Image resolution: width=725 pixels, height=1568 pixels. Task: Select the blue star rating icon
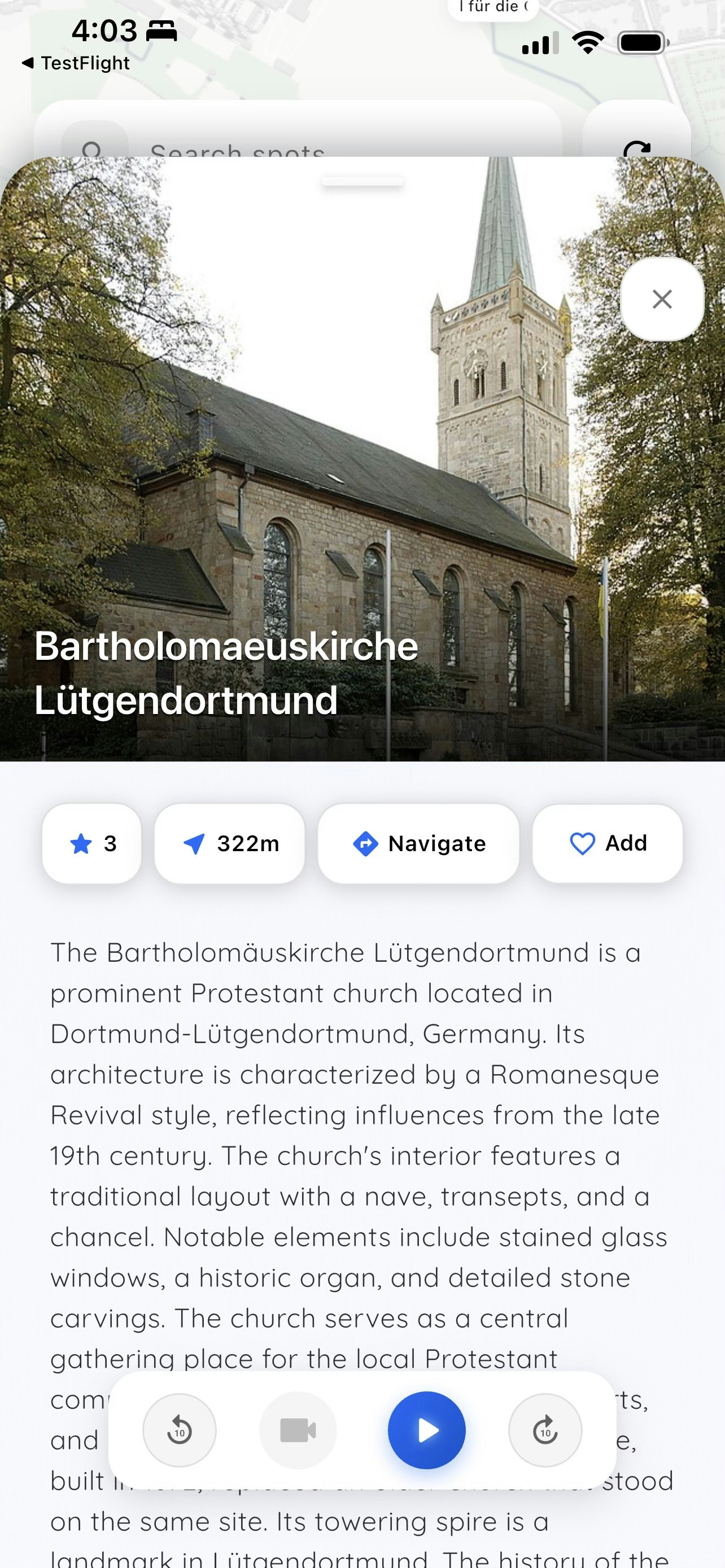pyautogui.click(x=81, y=844)
